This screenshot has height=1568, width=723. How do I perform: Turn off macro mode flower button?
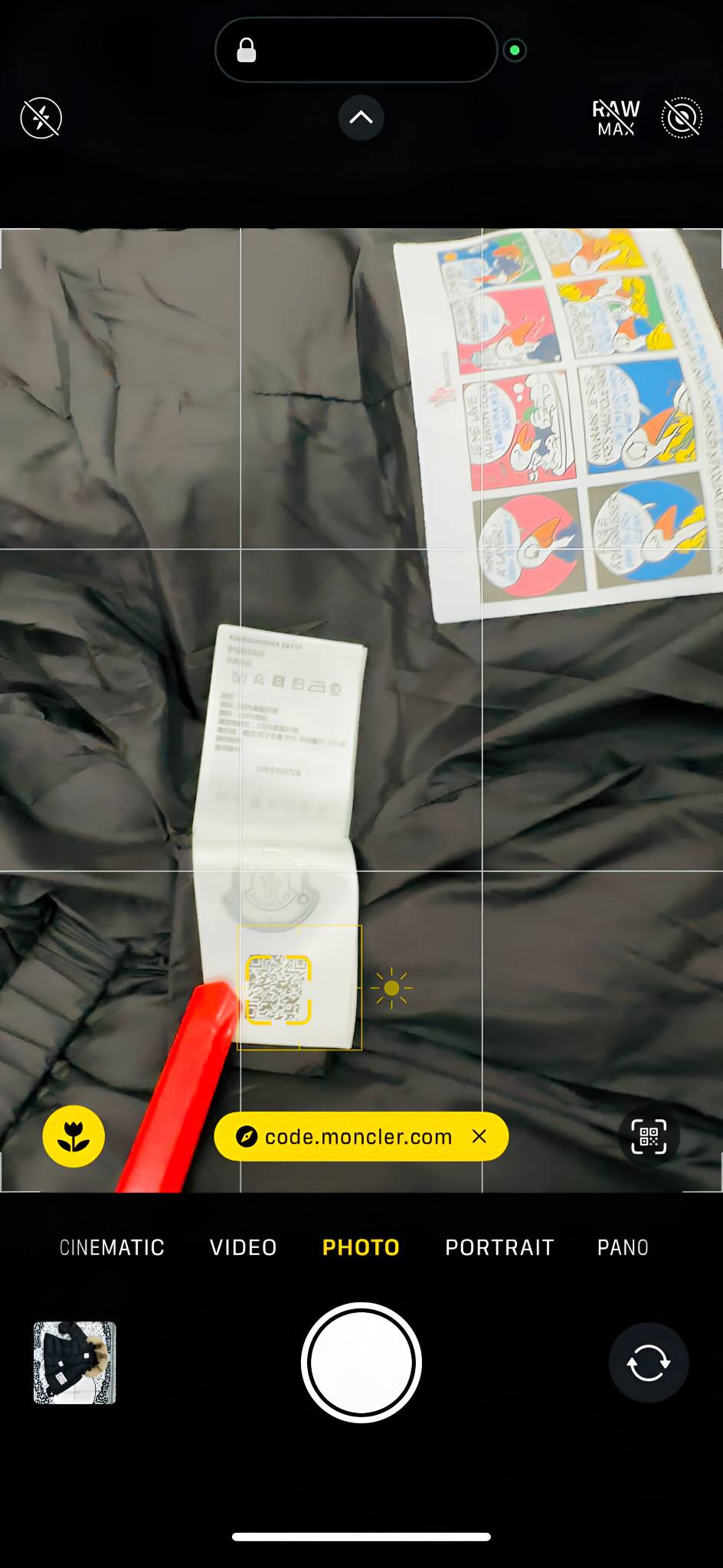pos(74,1136)
